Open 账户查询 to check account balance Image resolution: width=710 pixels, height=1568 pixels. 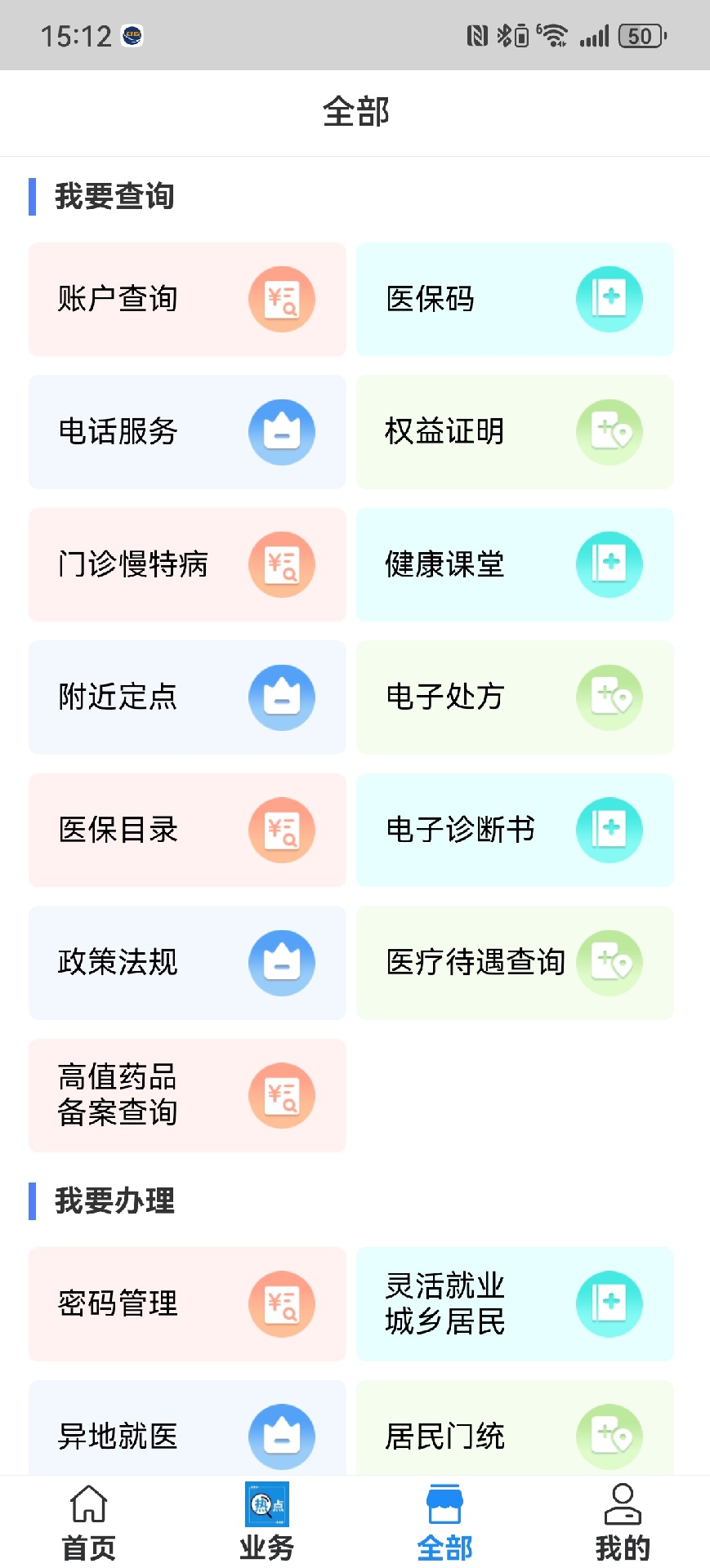(186, 299)
